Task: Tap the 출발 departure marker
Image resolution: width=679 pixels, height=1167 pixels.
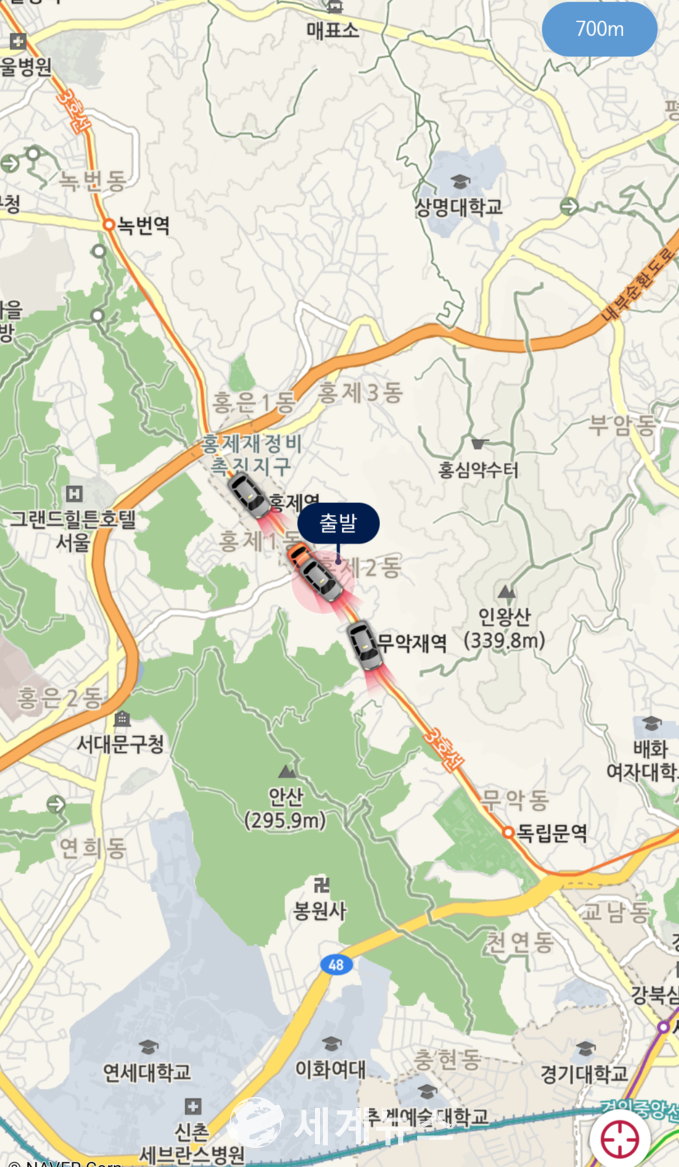Action: [339, 523]
